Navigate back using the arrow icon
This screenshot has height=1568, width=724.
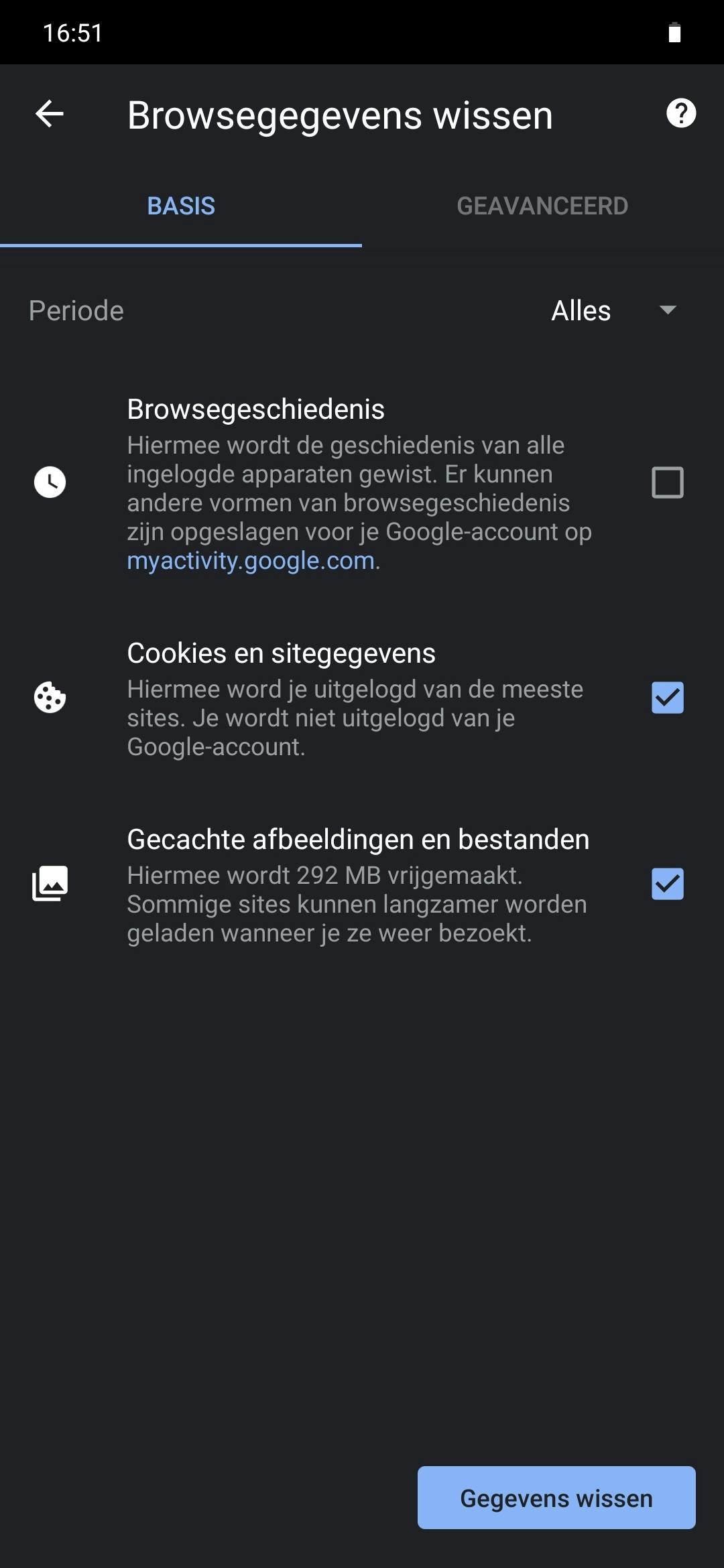(49, 114)
